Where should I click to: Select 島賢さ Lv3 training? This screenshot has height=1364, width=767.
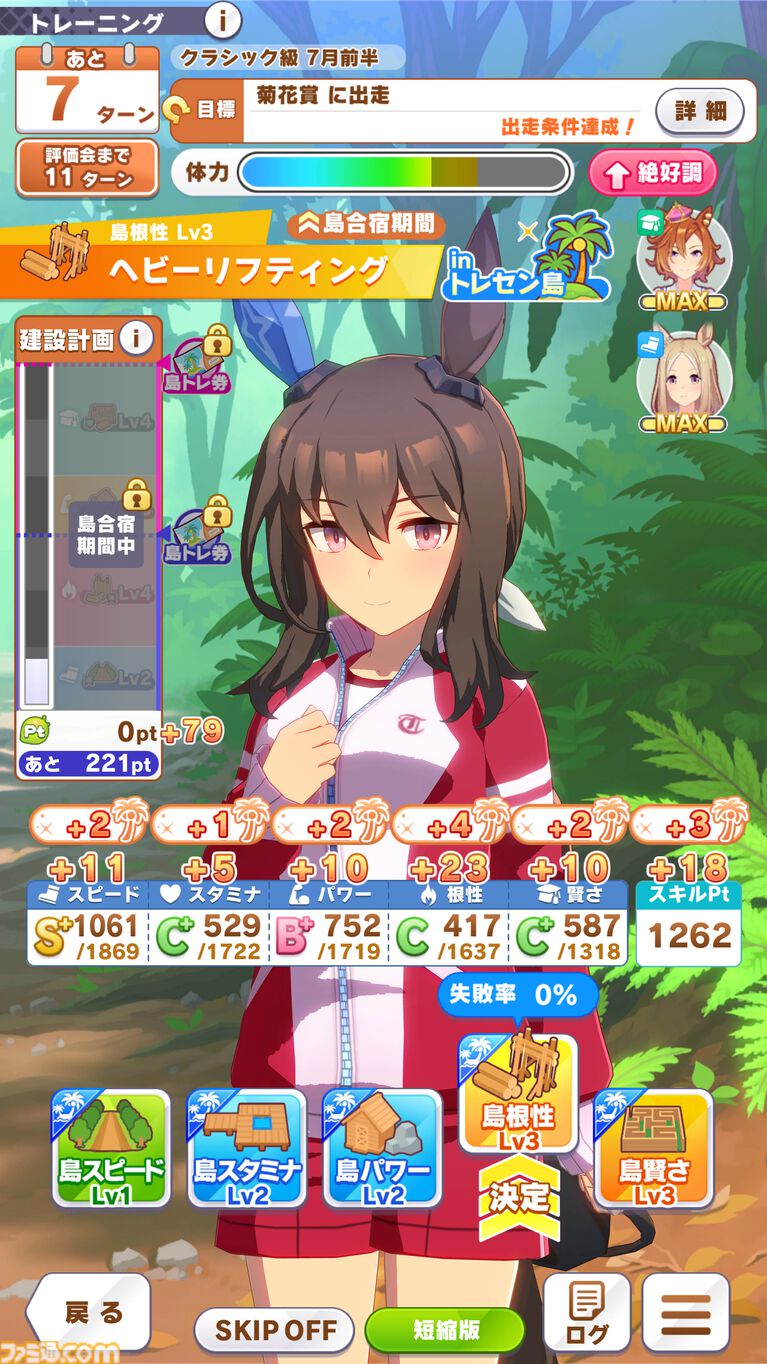point(653,1148)
